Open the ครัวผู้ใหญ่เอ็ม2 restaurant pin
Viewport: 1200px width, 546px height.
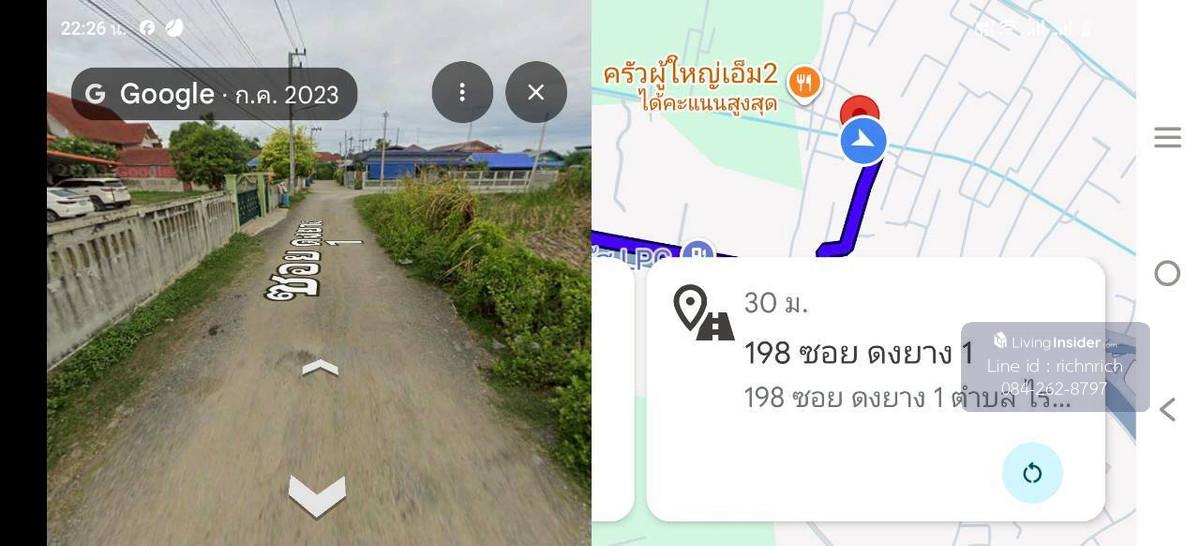804,82
